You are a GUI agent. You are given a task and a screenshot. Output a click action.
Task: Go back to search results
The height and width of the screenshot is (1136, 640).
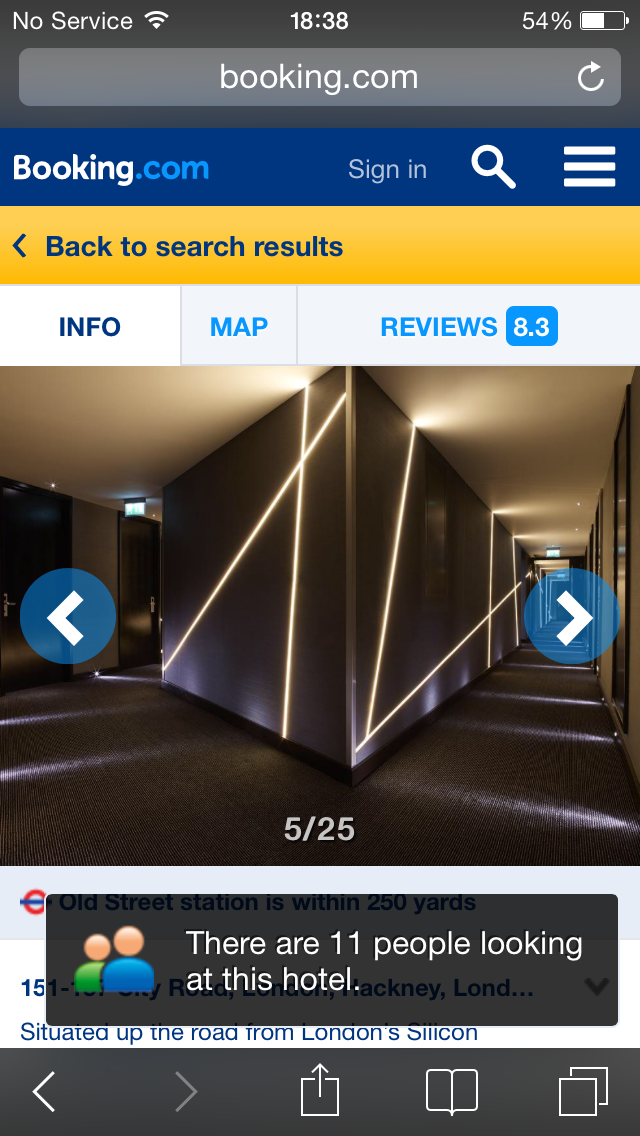[x=178, y=246]
